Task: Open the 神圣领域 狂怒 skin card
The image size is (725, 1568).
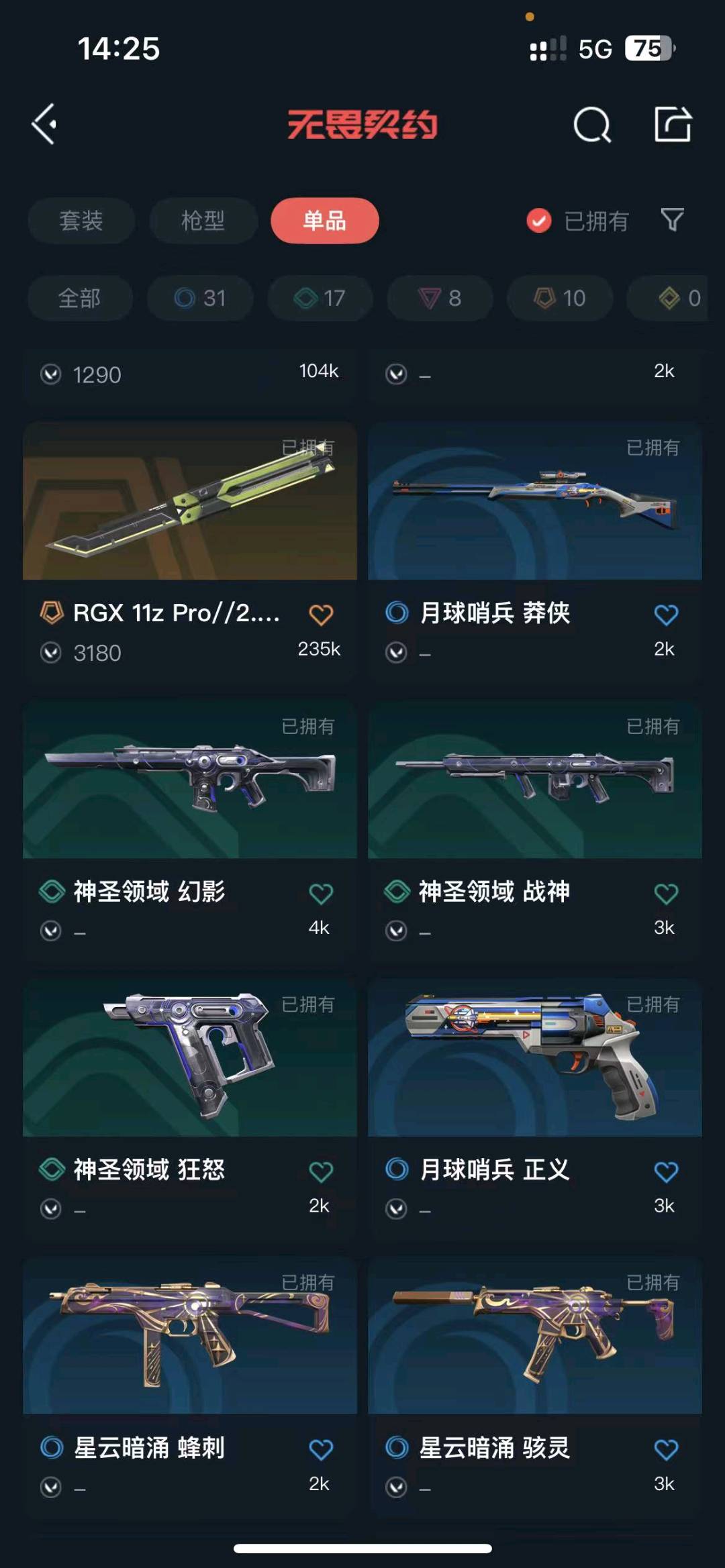Action: coord(190,1110)
